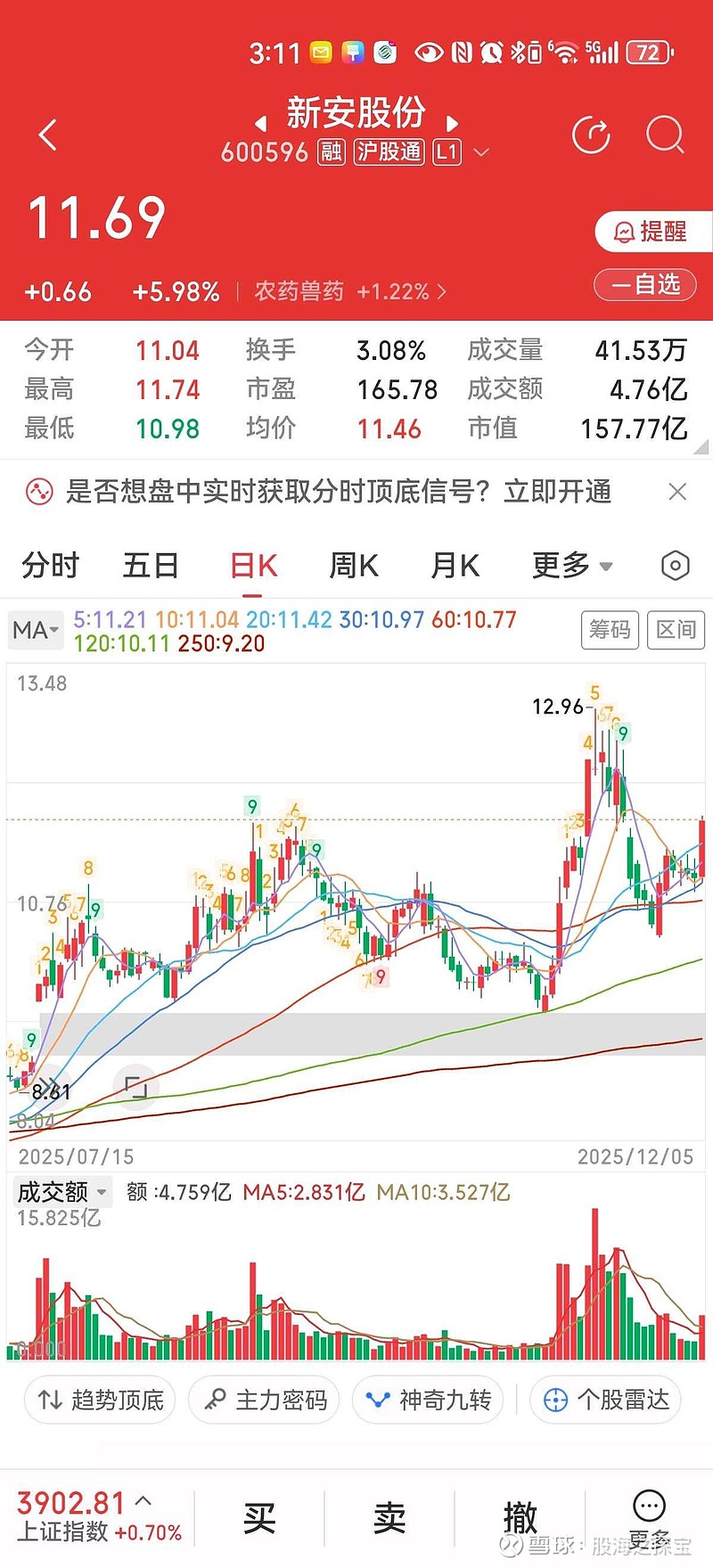
Task: Tap the back arrow to exit stock page
Action: pyautogui.click(x=46, y=135)
